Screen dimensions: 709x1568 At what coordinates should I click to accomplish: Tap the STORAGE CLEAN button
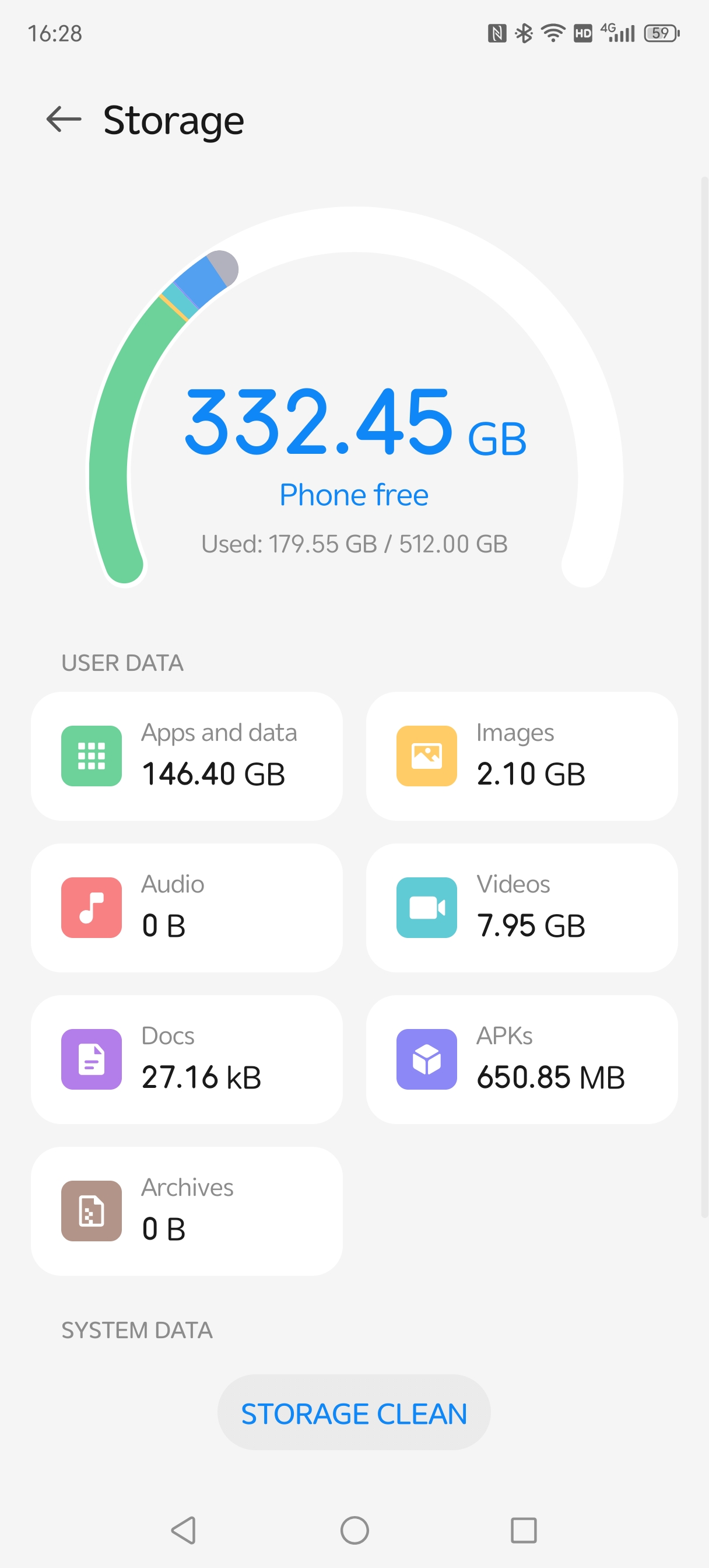click(x=353, y=1413)
